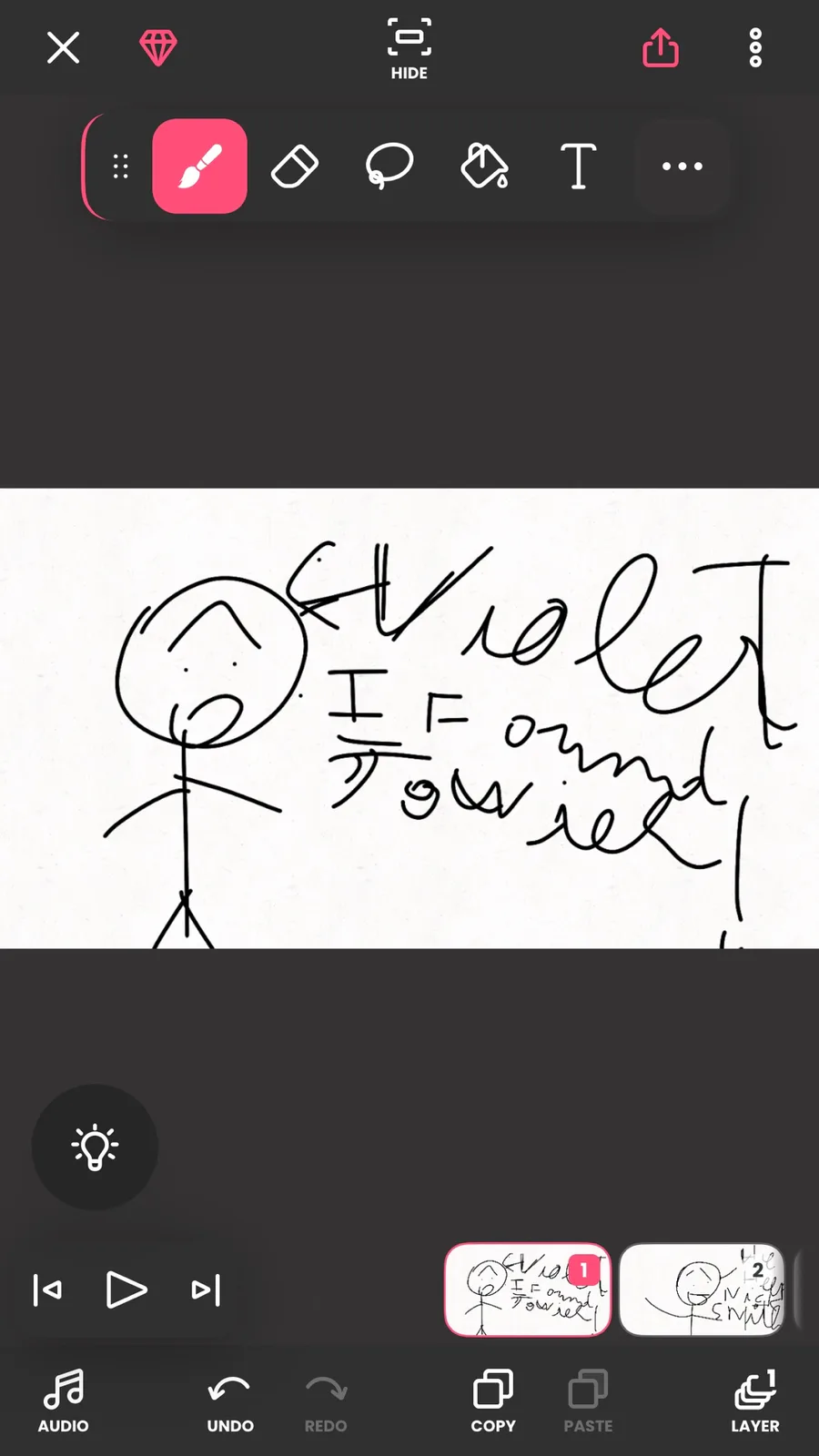Hide the editor interface

(x=409, y=49)
